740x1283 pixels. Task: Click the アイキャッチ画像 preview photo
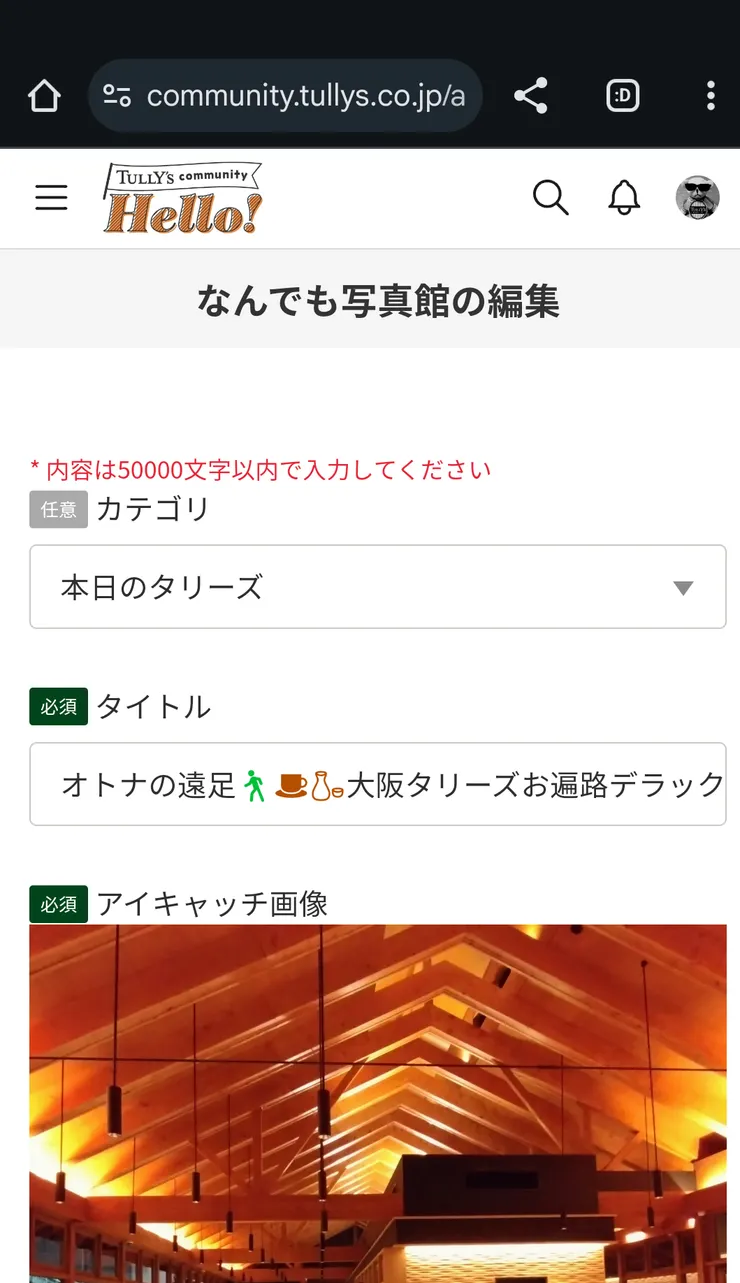378,1100
